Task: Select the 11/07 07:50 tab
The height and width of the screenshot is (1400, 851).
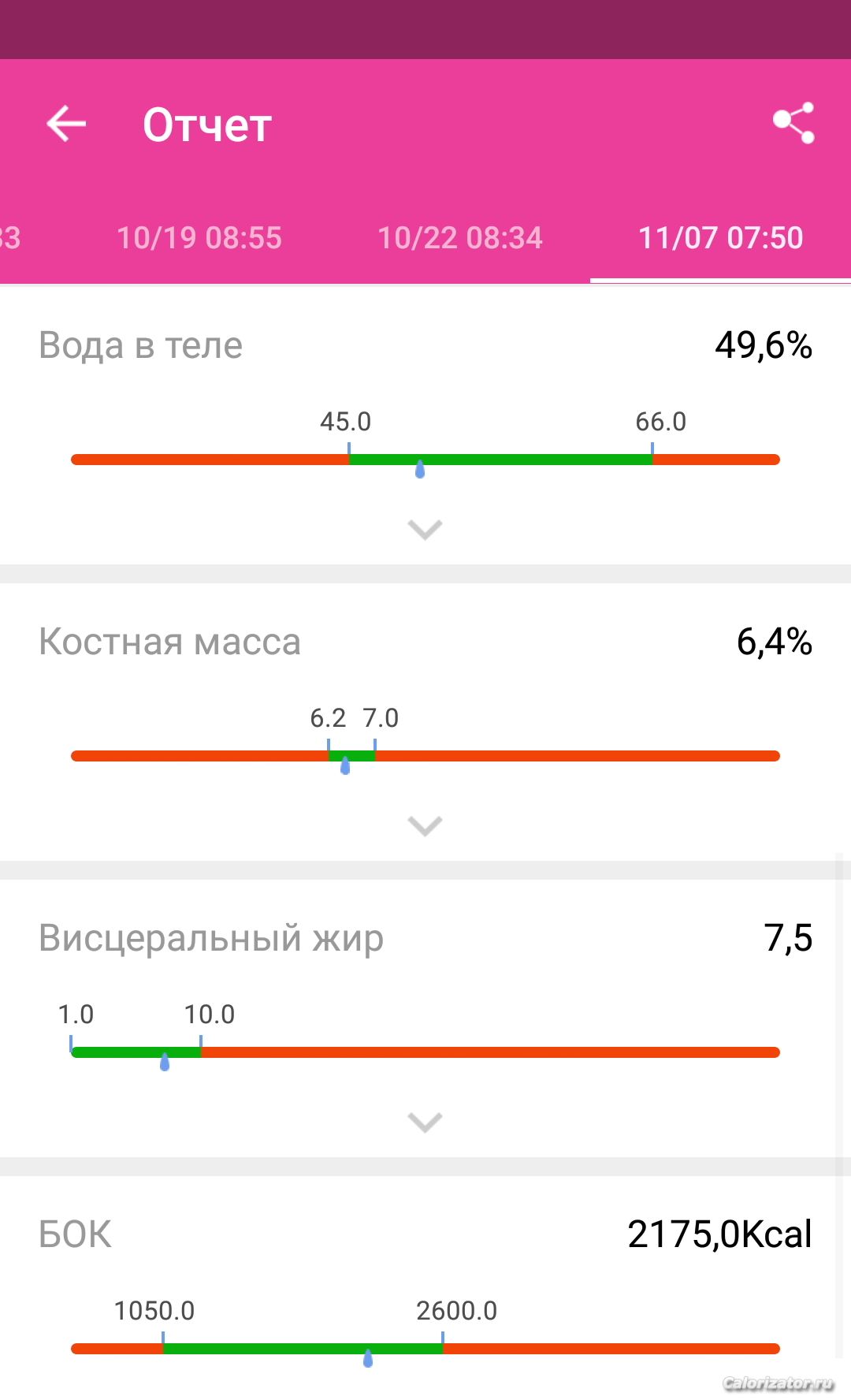Action: click(x=721, y=238)
